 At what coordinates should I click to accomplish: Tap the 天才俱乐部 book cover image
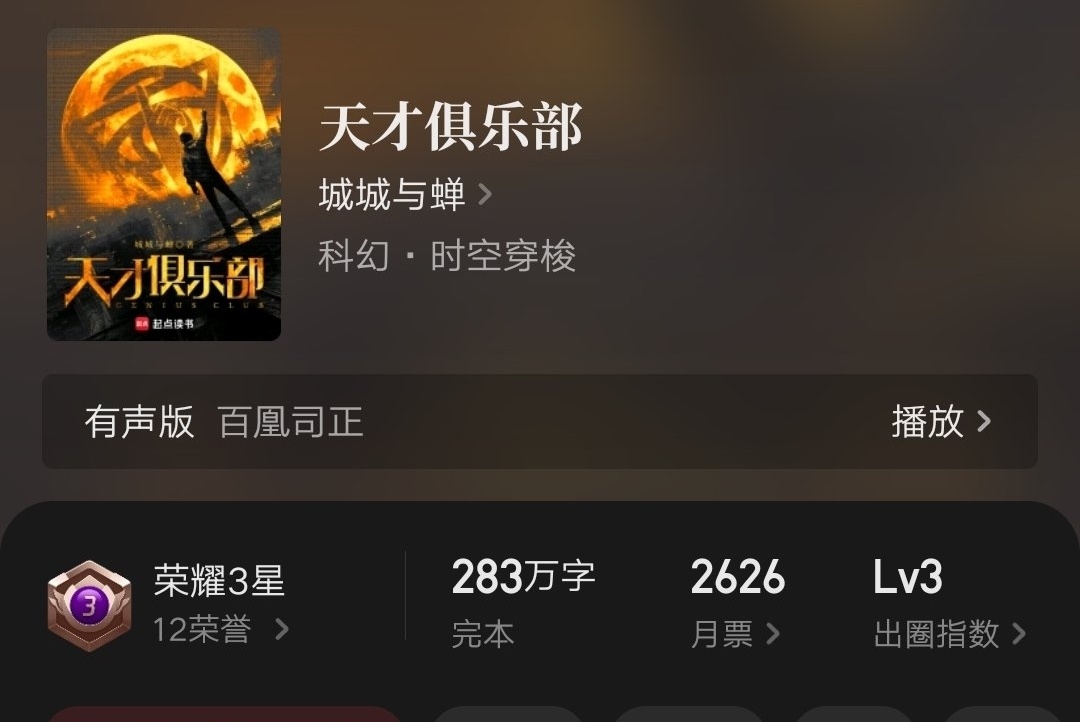click(x=164, y=185)
